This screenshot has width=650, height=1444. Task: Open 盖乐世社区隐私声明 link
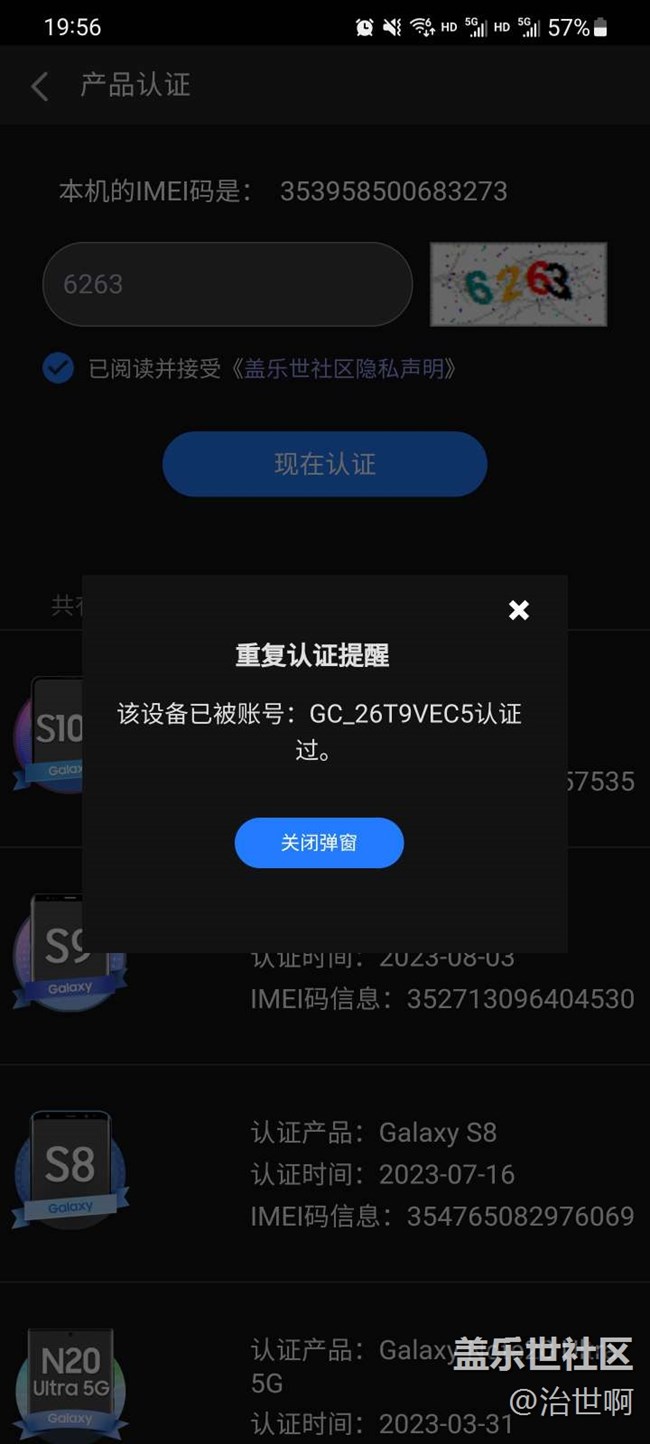point(344,369)
